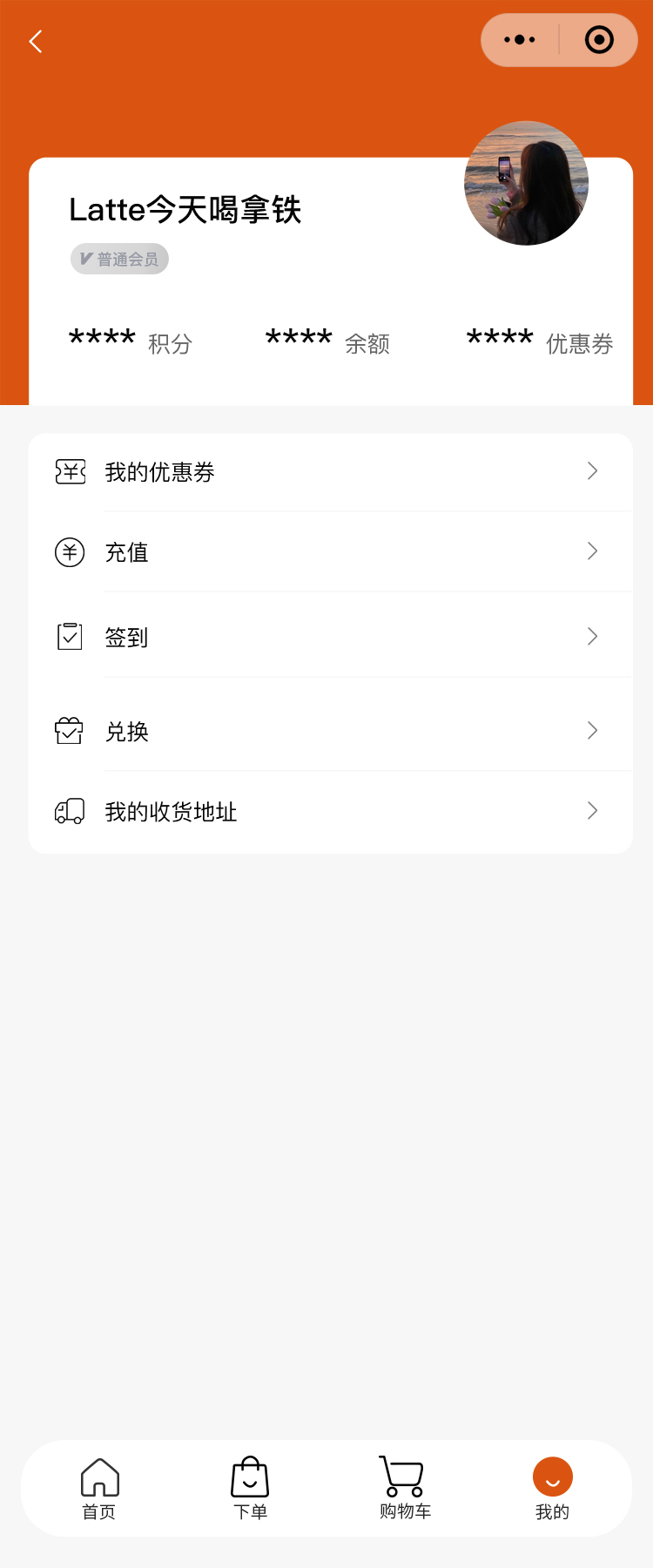Open the mini program three-dot menu
The width and height of the screenshot is (653, 1568).
pos(520,40)
